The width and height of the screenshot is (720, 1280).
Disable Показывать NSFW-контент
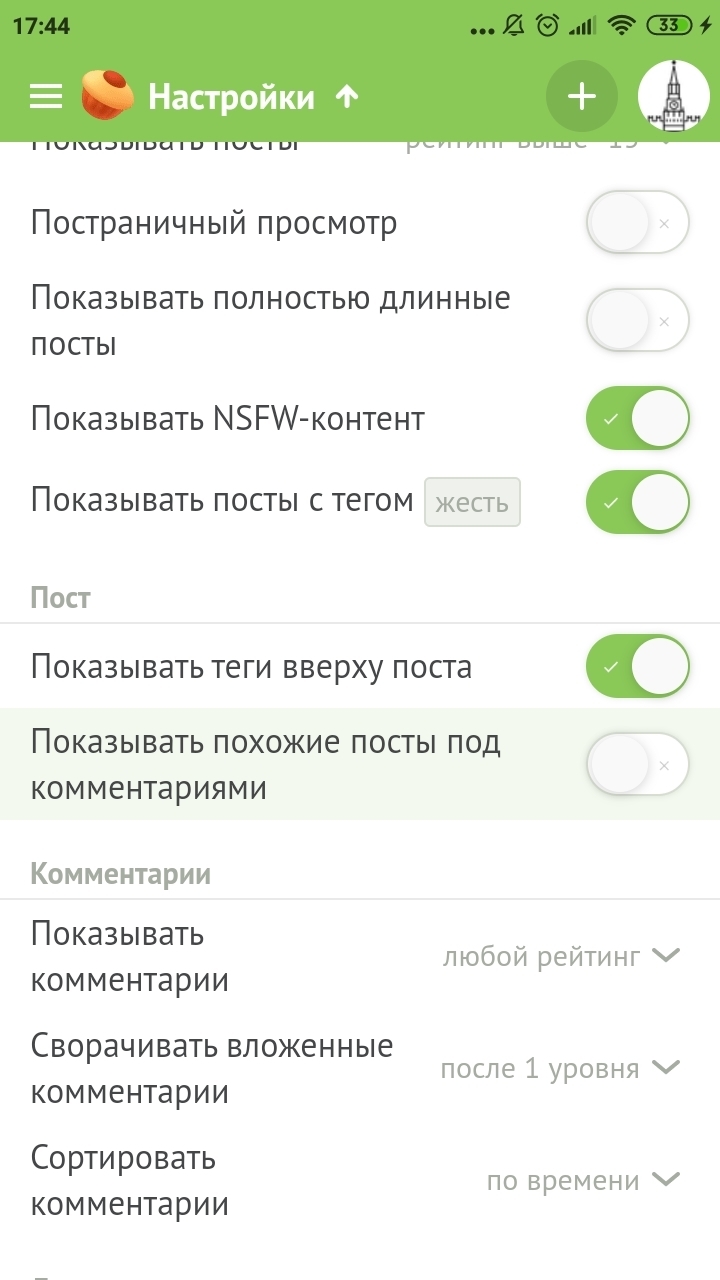(638, 418)
